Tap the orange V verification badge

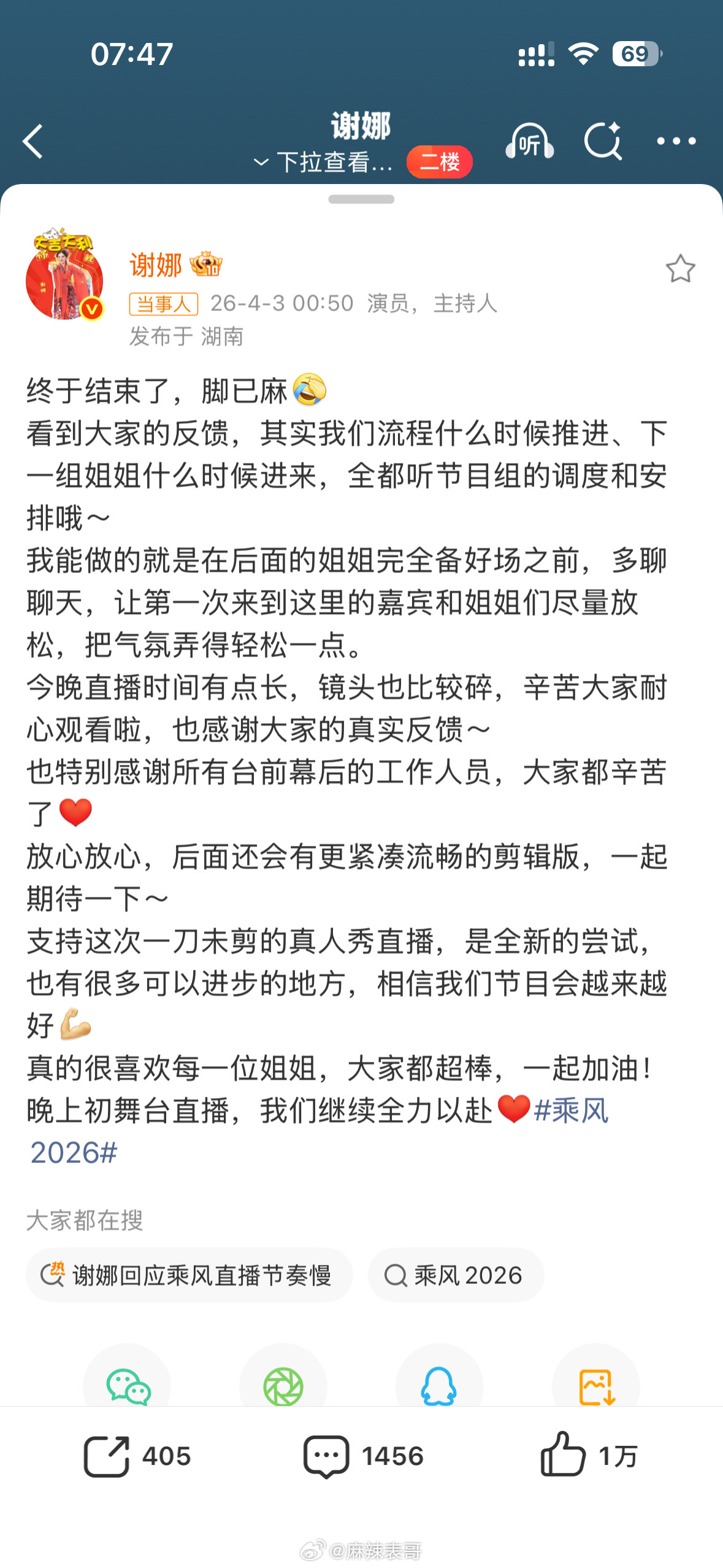click(91, 309)
